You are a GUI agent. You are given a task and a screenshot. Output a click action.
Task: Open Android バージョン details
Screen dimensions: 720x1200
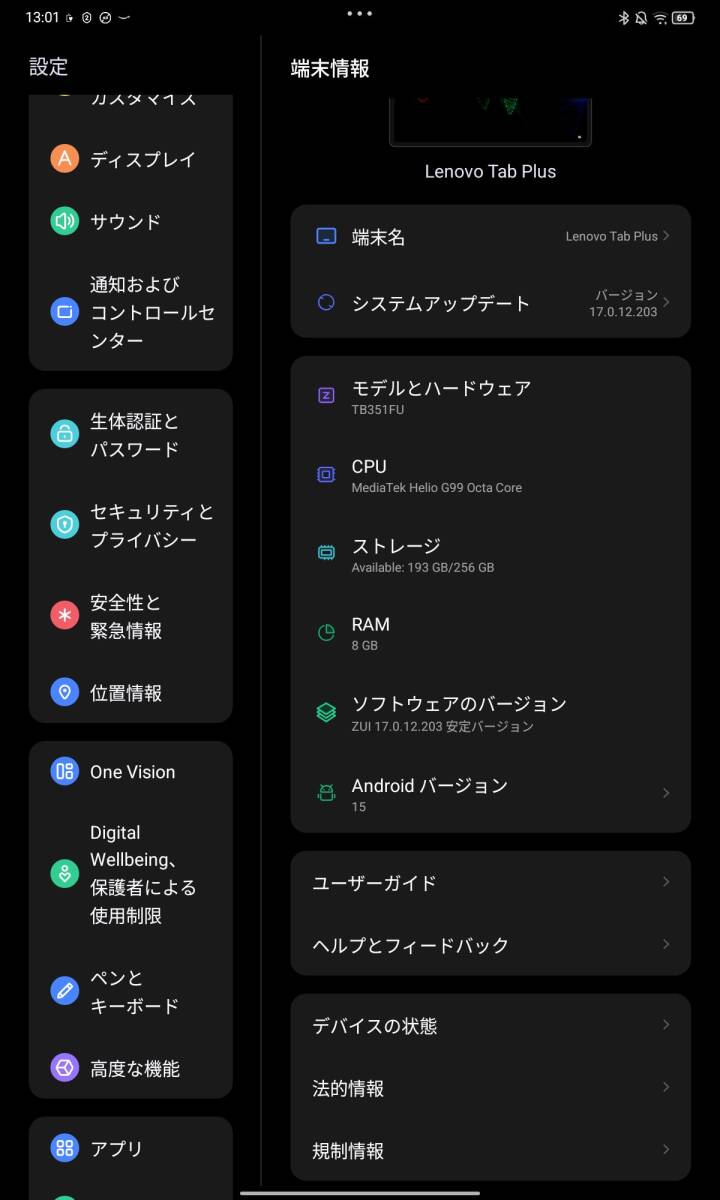click(490, 794)
